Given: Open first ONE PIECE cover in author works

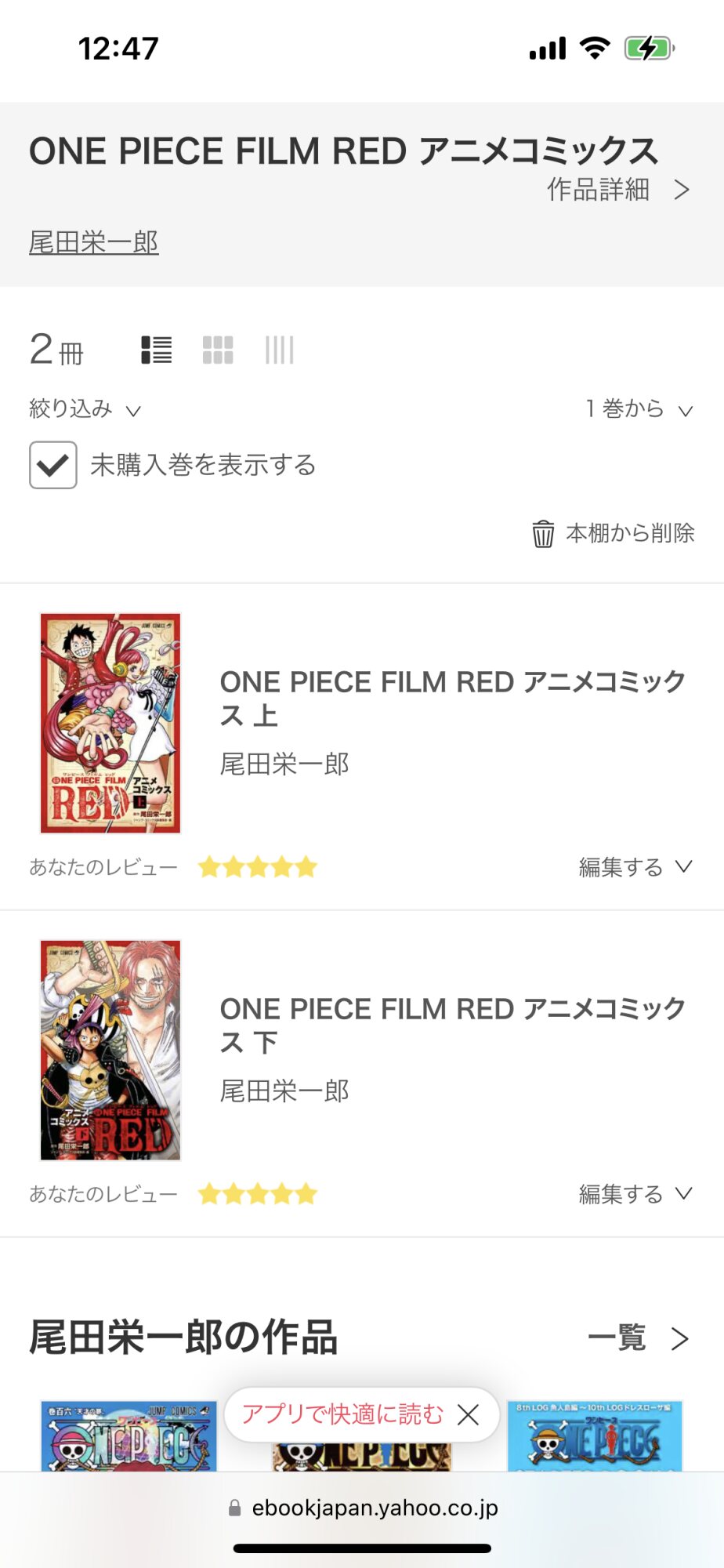Looking at the screenshot, I should point(129,1436).
